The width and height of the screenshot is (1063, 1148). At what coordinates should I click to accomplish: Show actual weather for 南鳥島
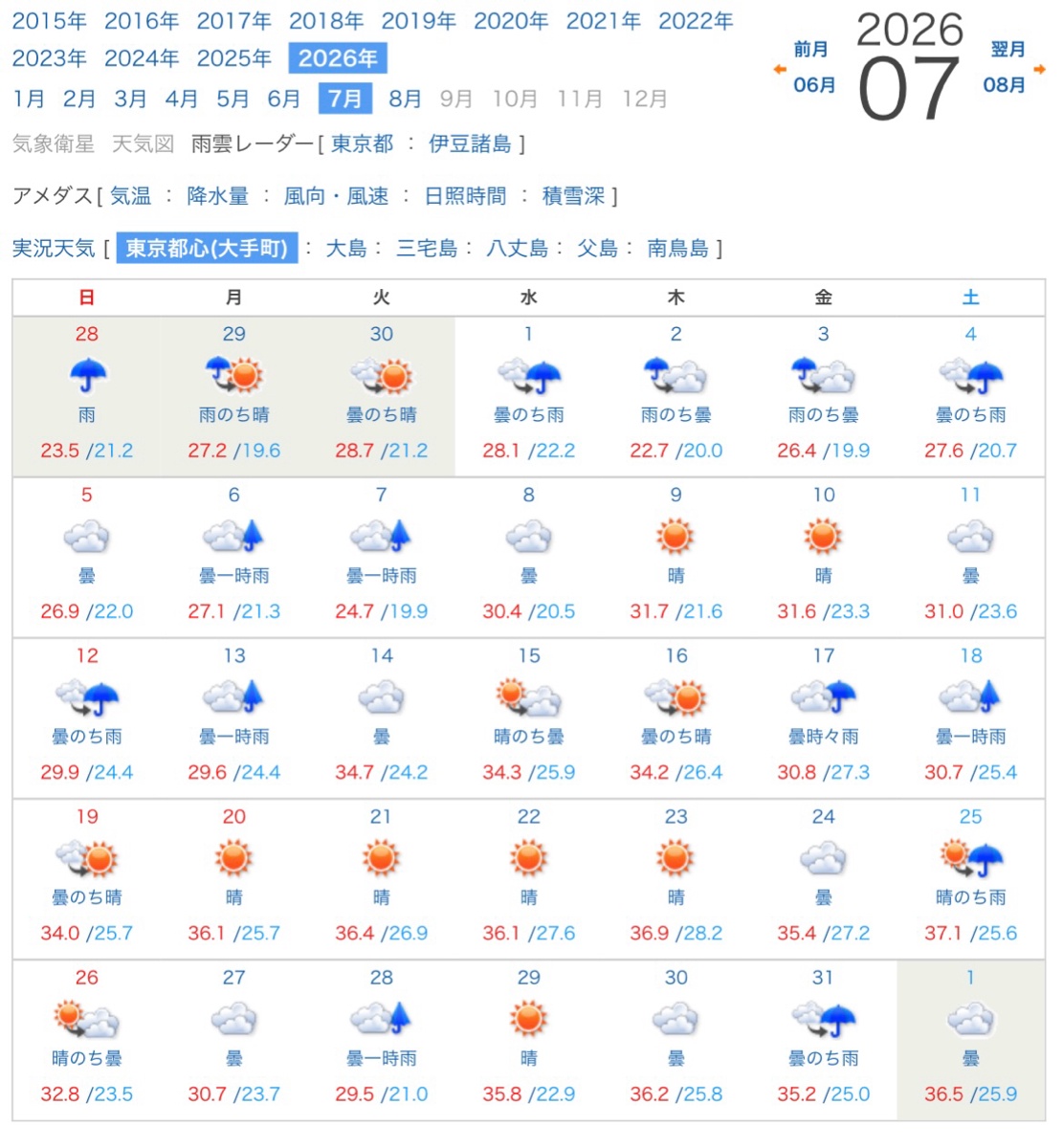click(677, 249)
